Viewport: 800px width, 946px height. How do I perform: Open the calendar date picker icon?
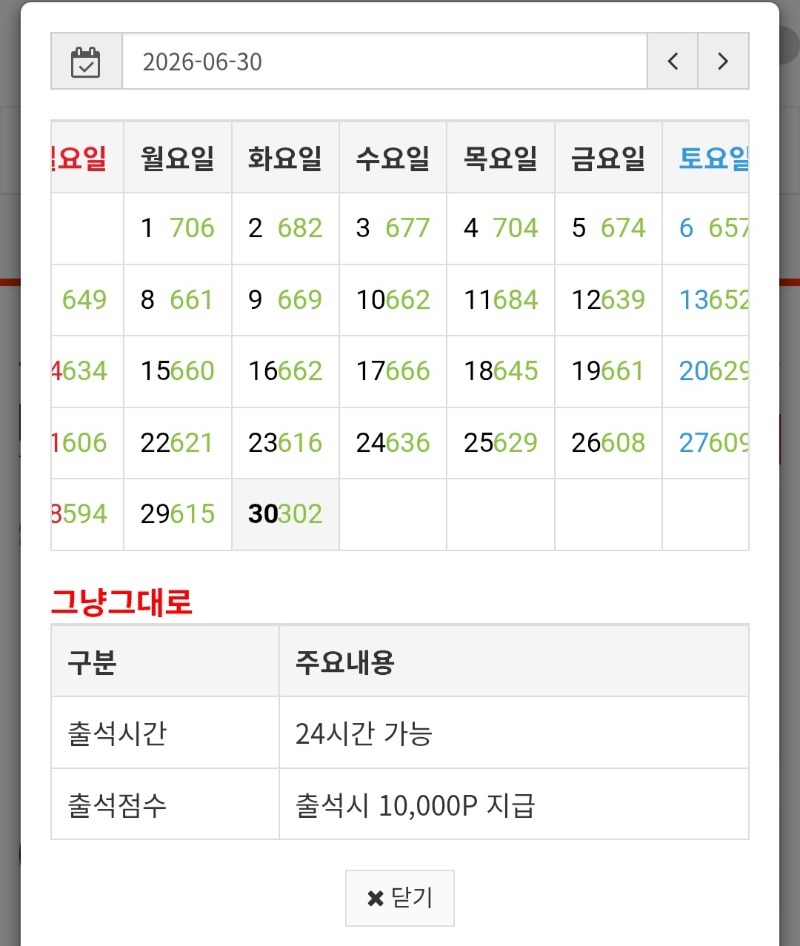pos(86,62)
